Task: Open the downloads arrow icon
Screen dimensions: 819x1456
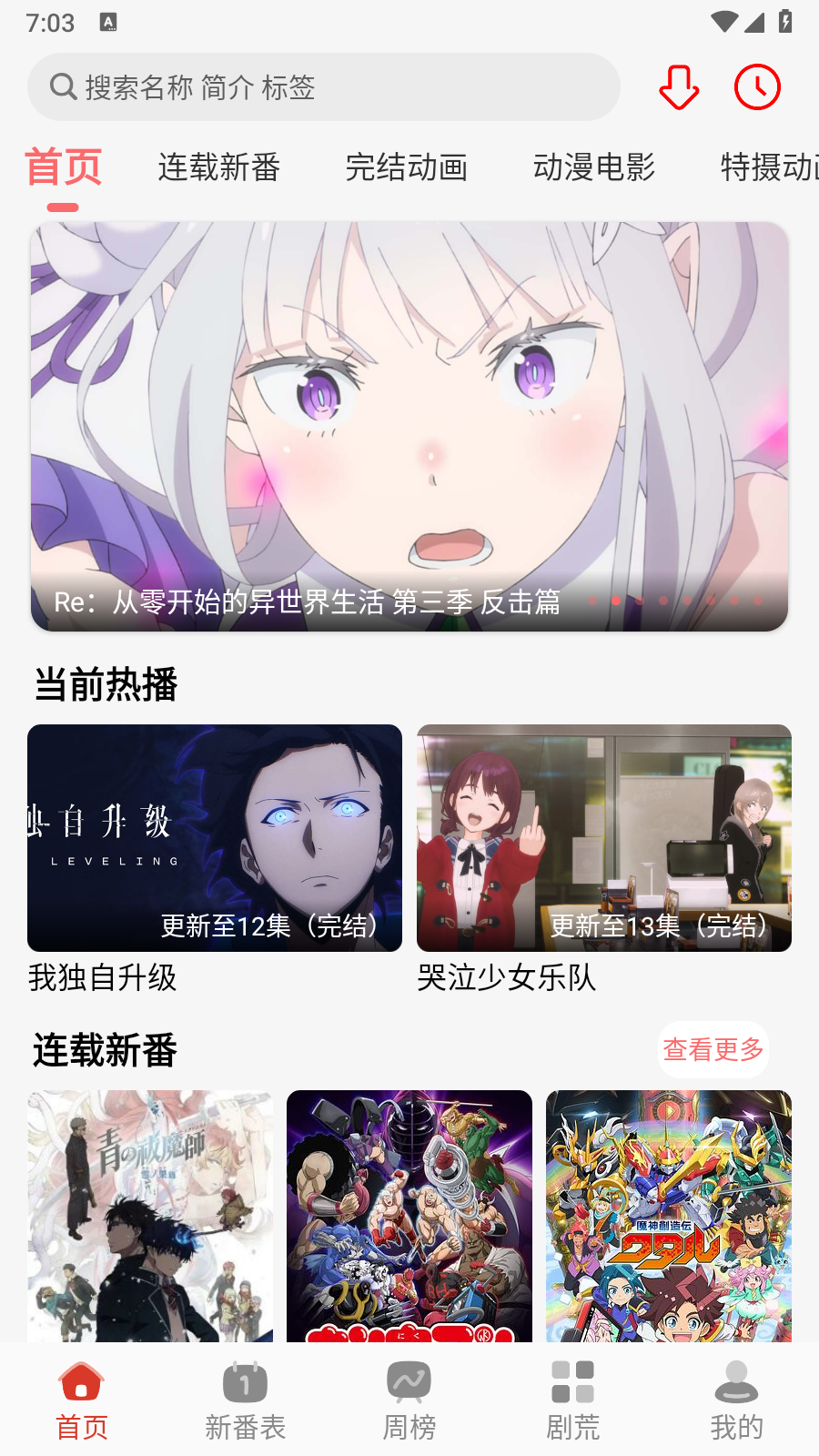Action: pyautogui.click(x=679, y=87)
